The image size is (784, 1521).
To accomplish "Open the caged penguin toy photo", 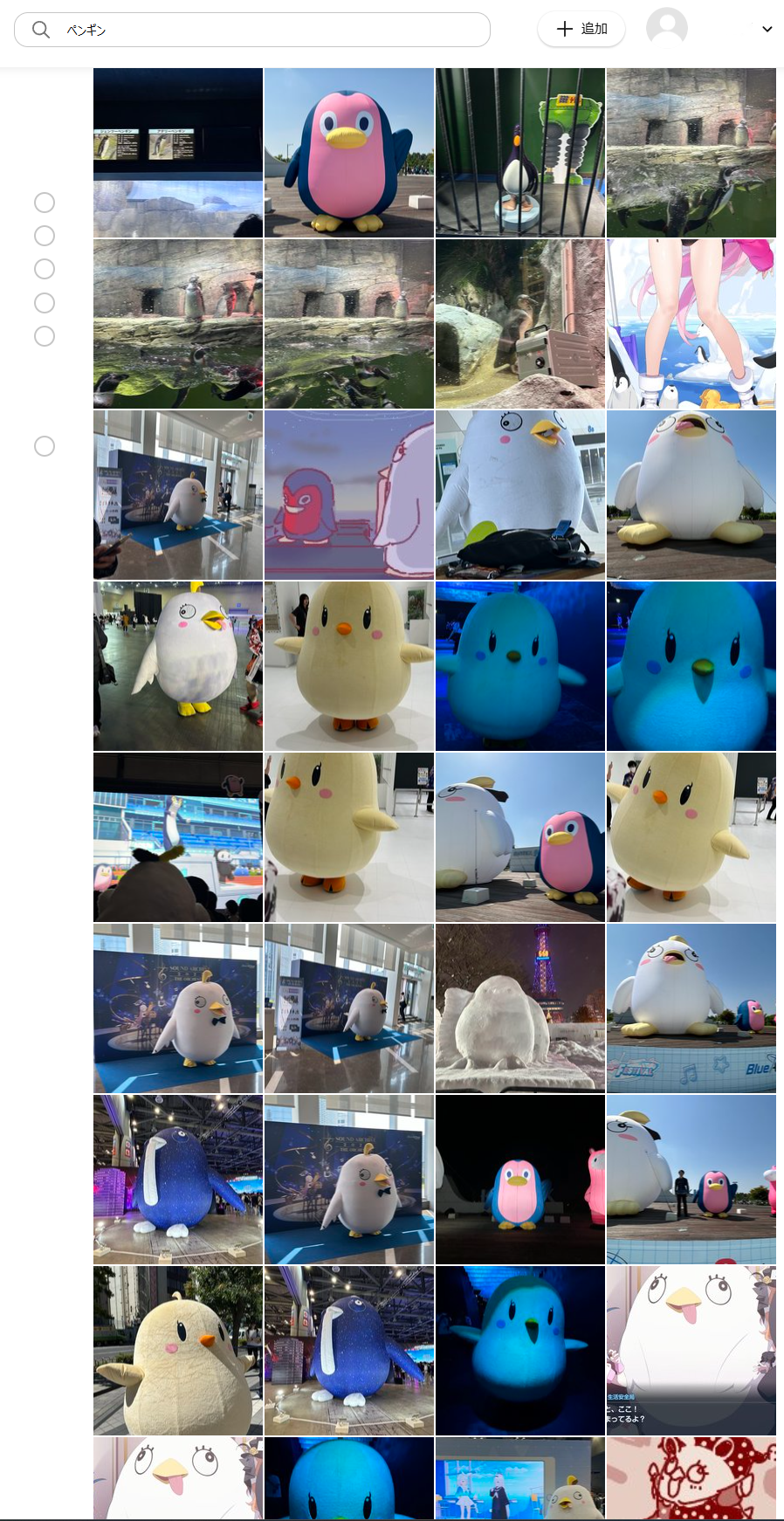I will tap(519, 153).
